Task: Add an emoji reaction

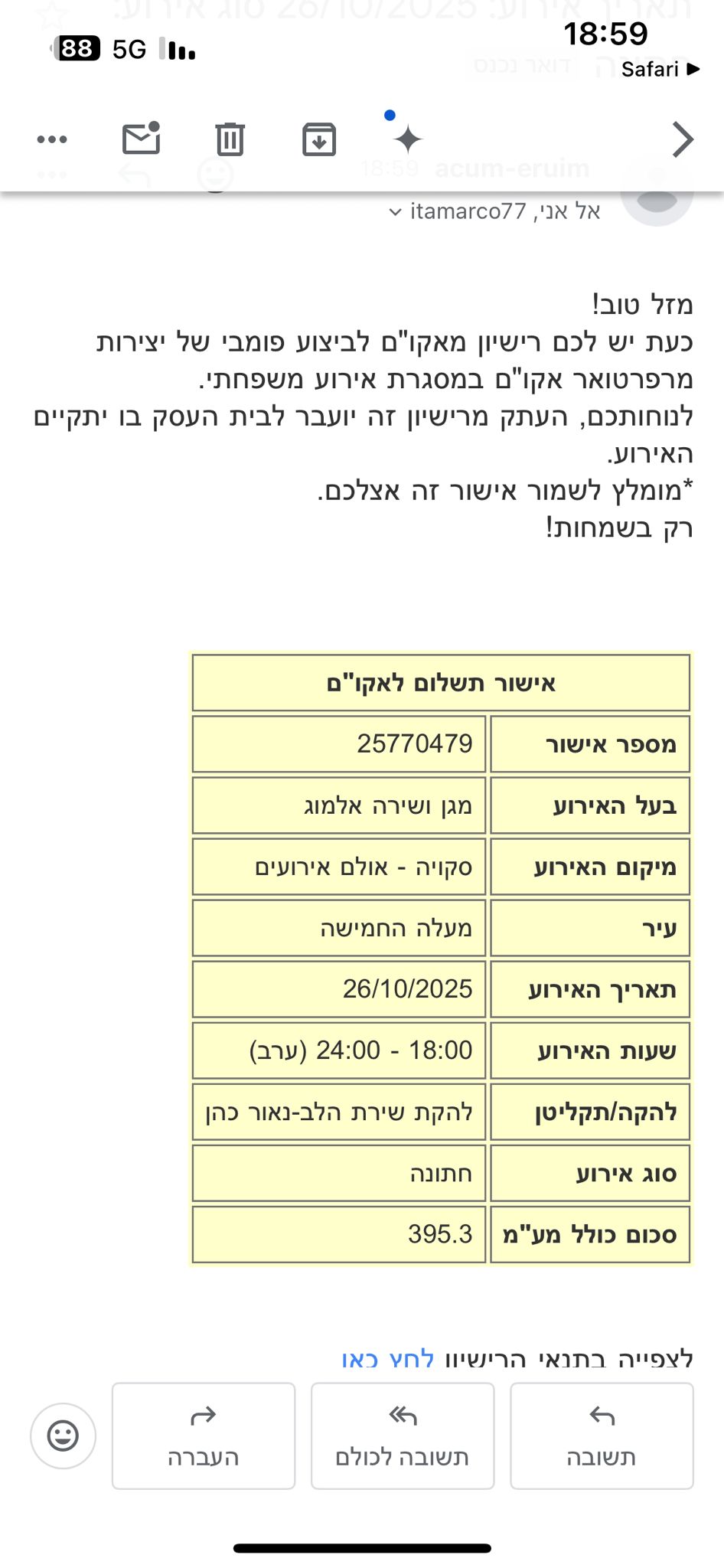Action: (x=63, y=1436)
